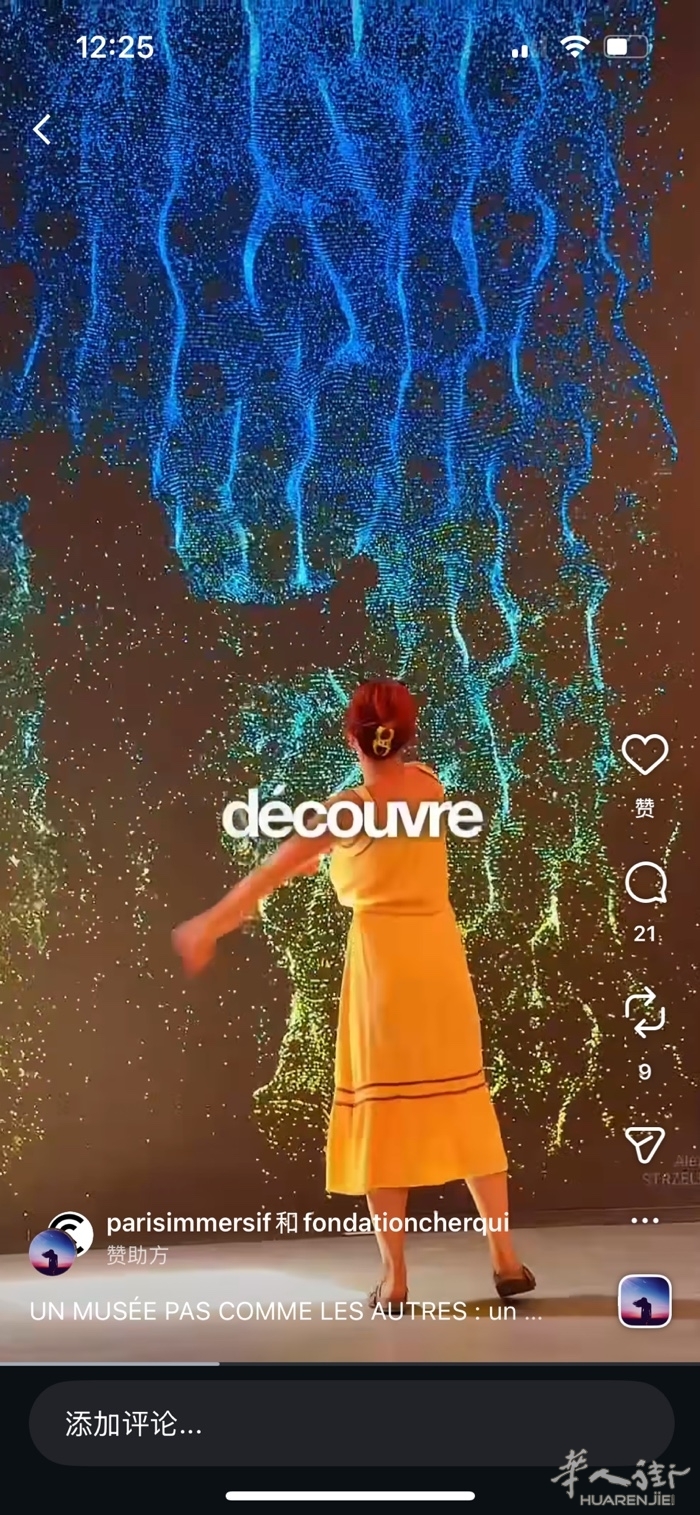Tap the parisimmersif and fondationcherqui username

point(307,1222)
